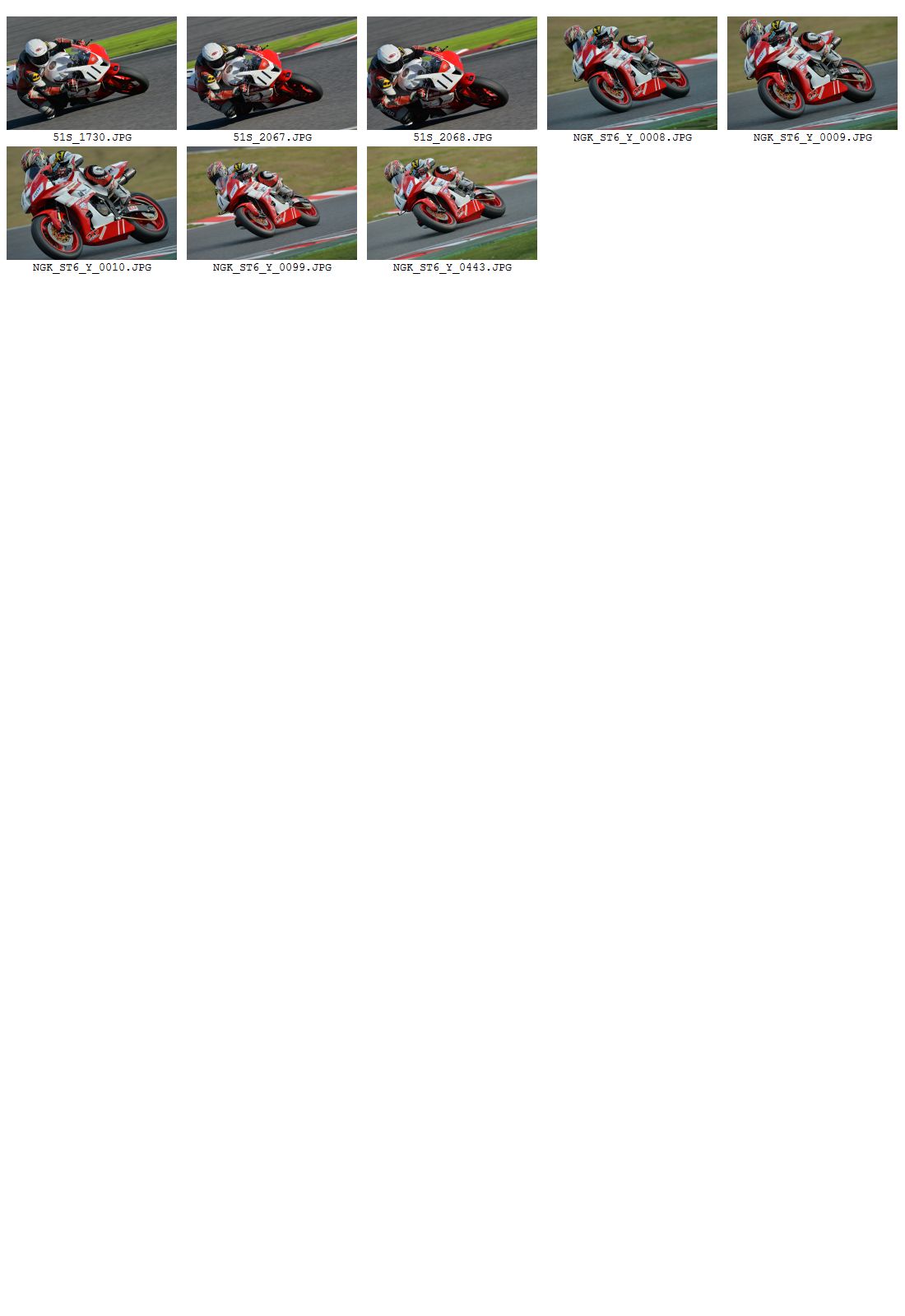Image resolution: width=905 pixels, height=1316 pixels.
Task: Open image NGK_ST6_Y_0099.JPG
Action: click(x=271, y=203)
